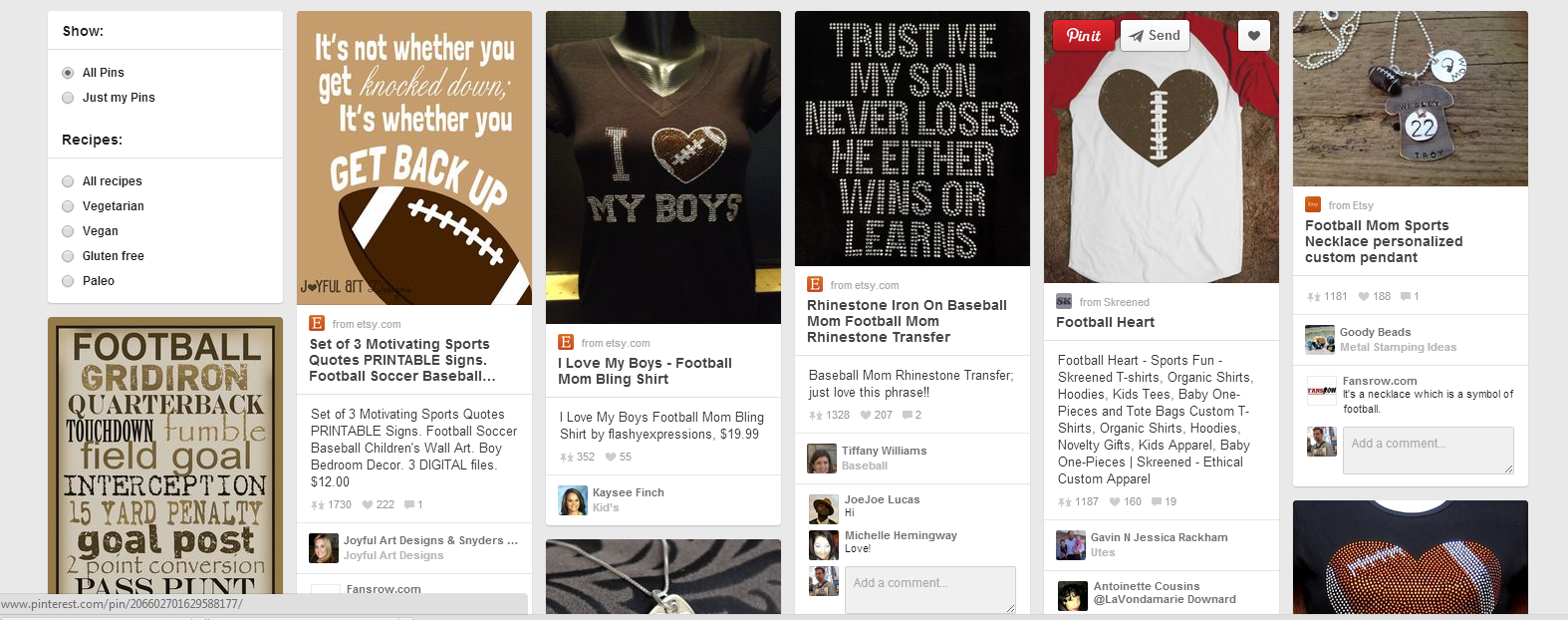Open the Trust Me My Son rhinestone pin
Image resolution: width=1568 pixels, height=620 pixels.
click(x=913, y=139)
